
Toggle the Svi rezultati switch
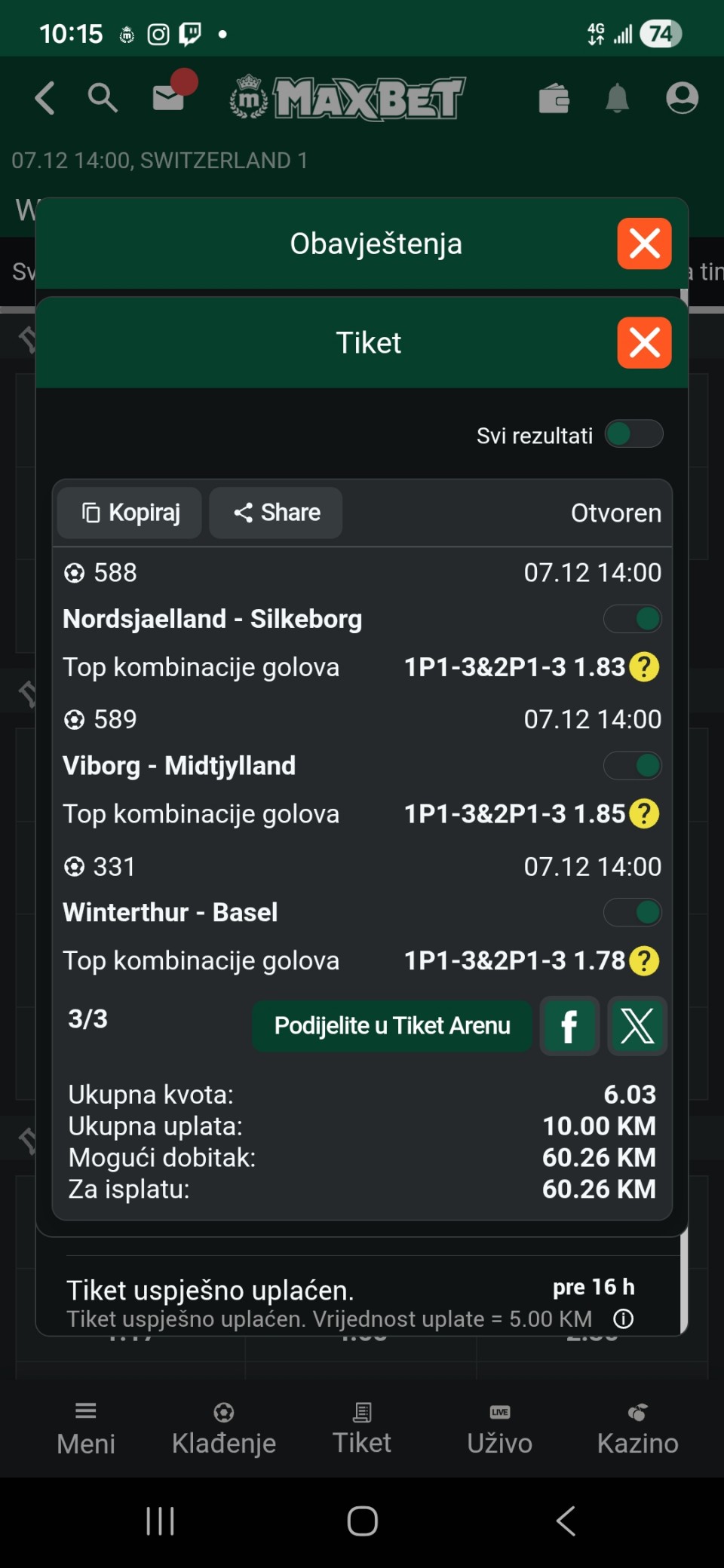tap(633, 434)
